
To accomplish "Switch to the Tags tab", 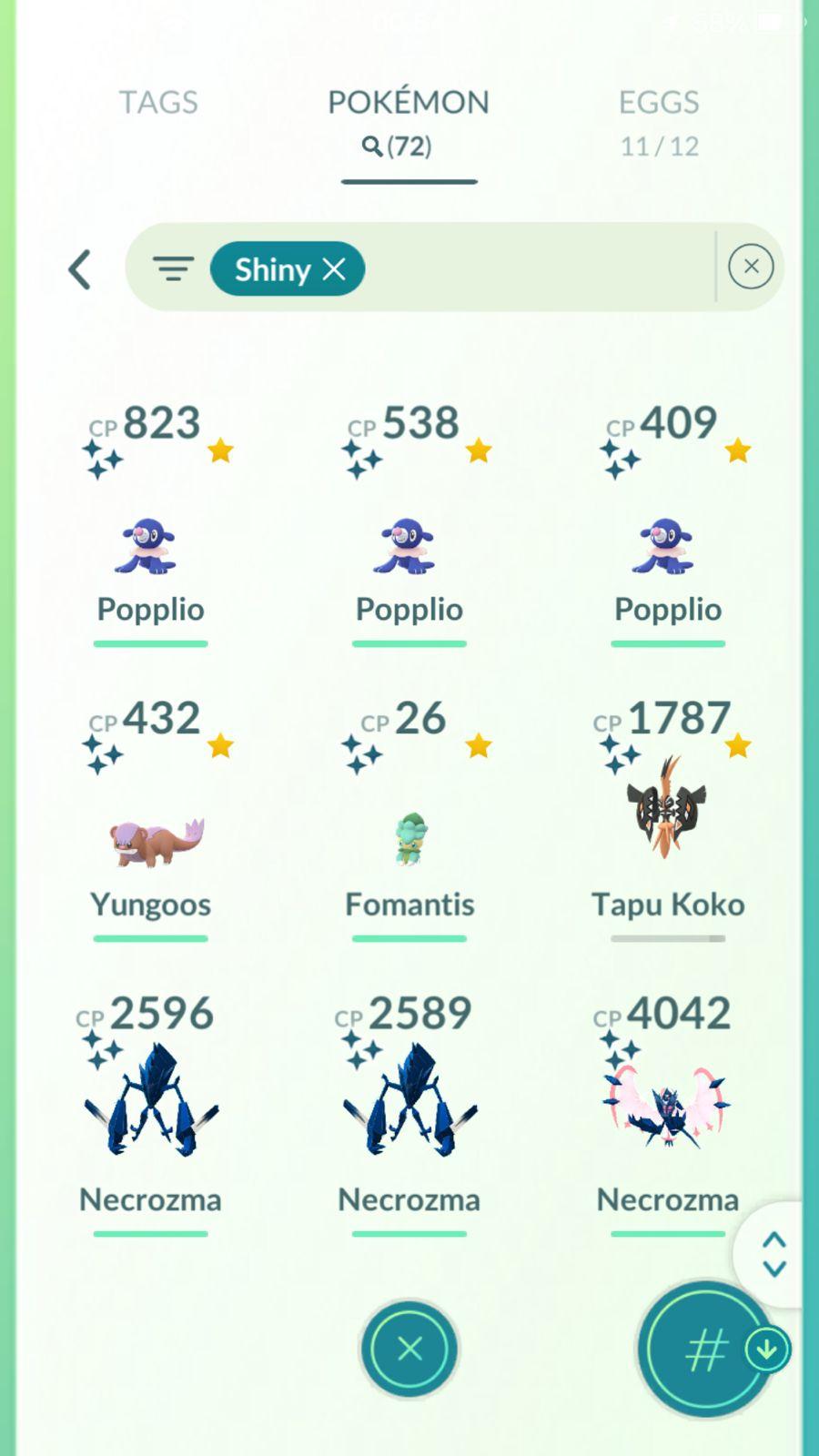I will [158, 103].
